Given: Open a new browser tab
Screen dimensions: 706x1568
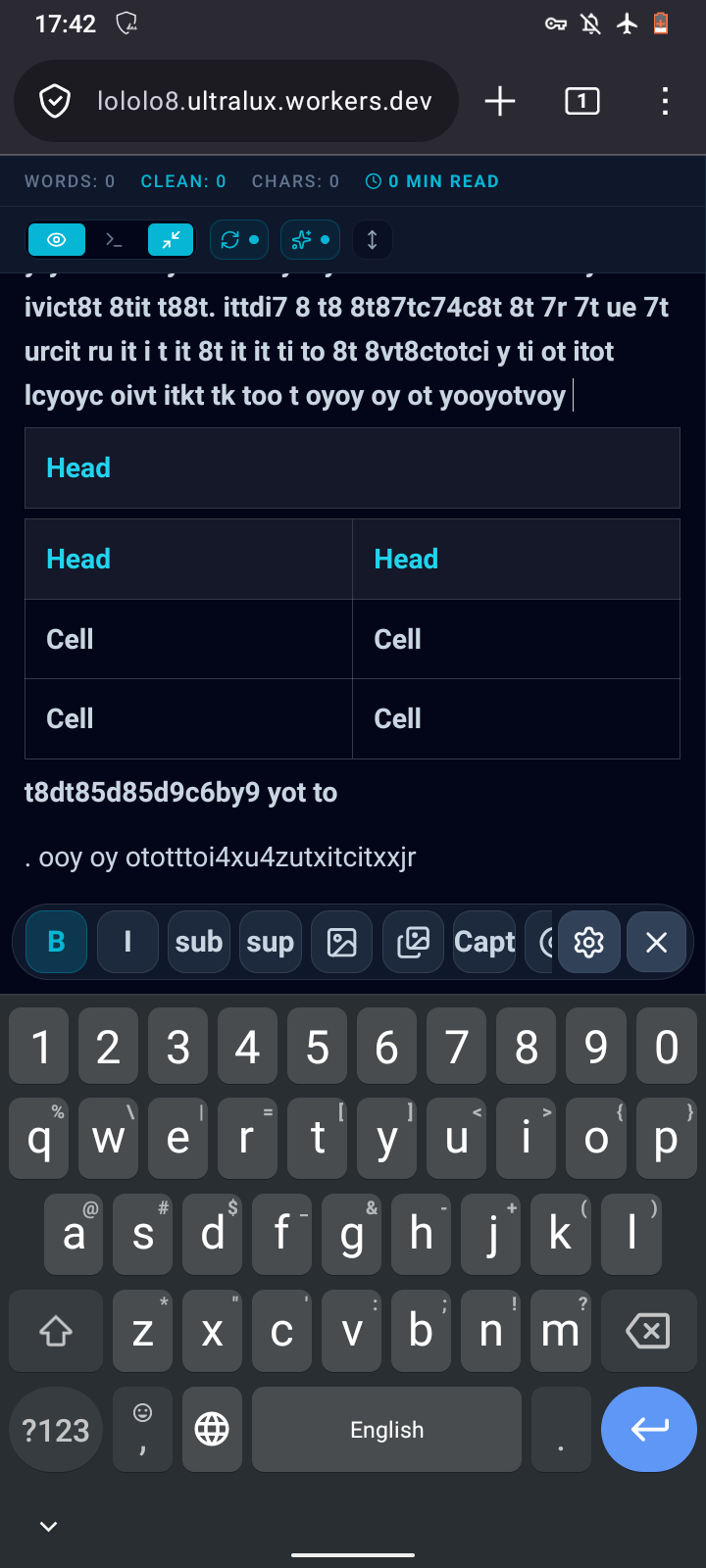Looking at the screenshot, I should (x=500, y=101).
